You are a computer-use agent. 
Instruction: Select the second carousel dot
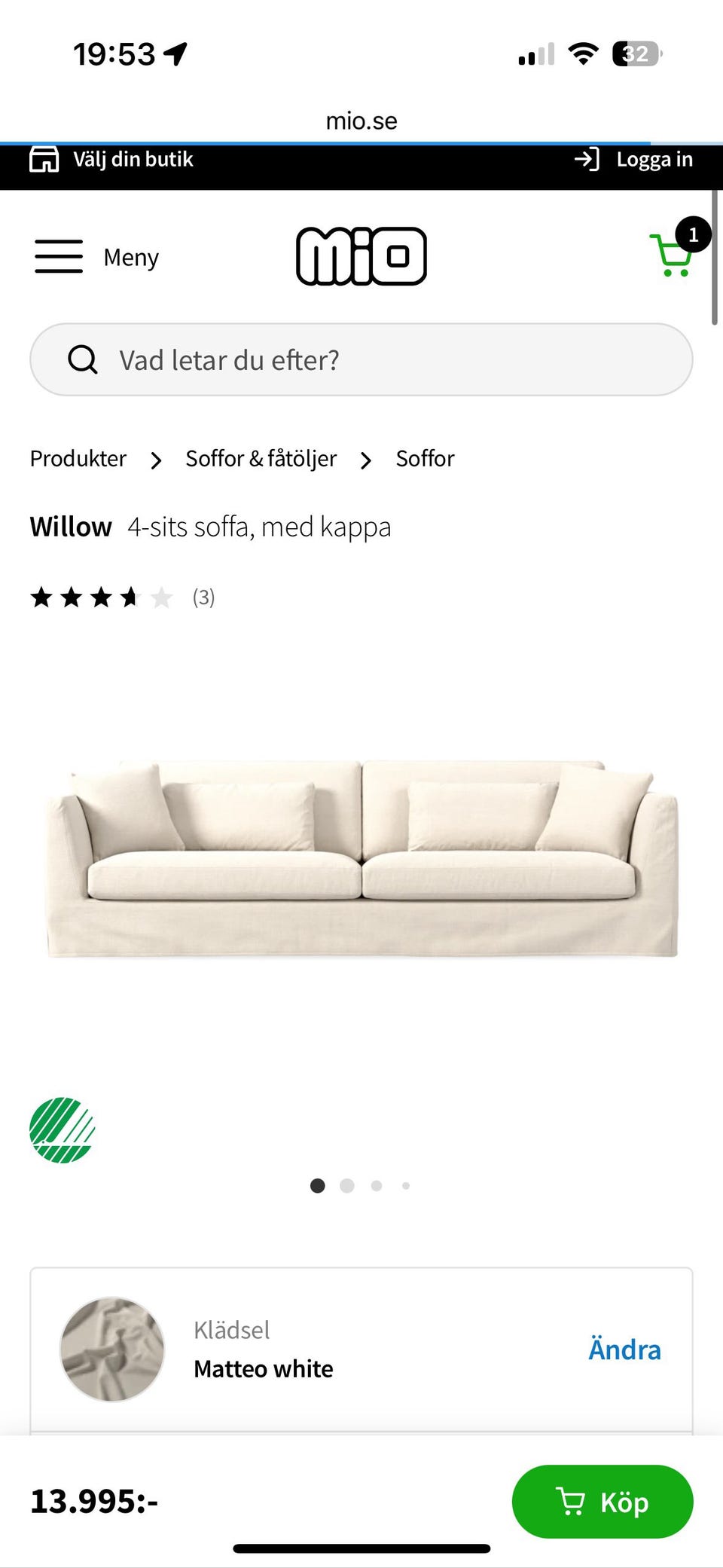(x=347, y=1185)
